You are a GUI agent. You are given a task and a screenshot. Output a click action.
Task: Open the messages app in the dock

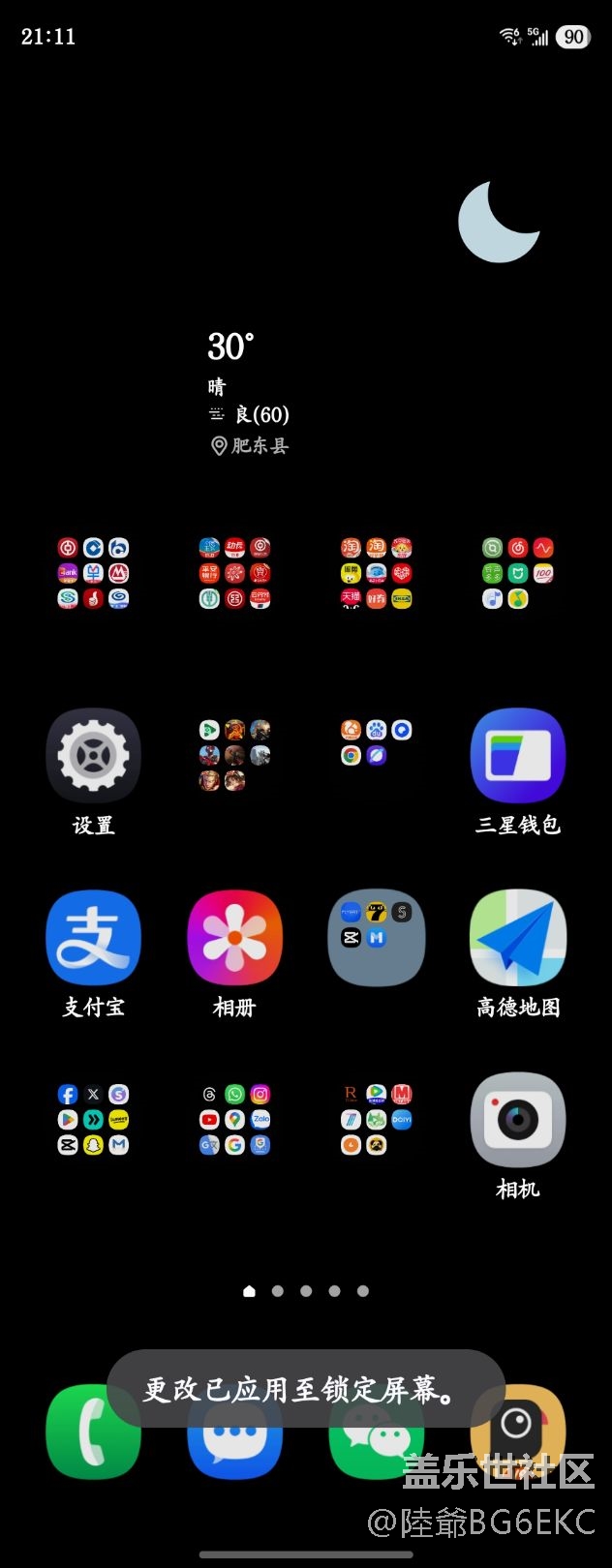(234, 1432)
